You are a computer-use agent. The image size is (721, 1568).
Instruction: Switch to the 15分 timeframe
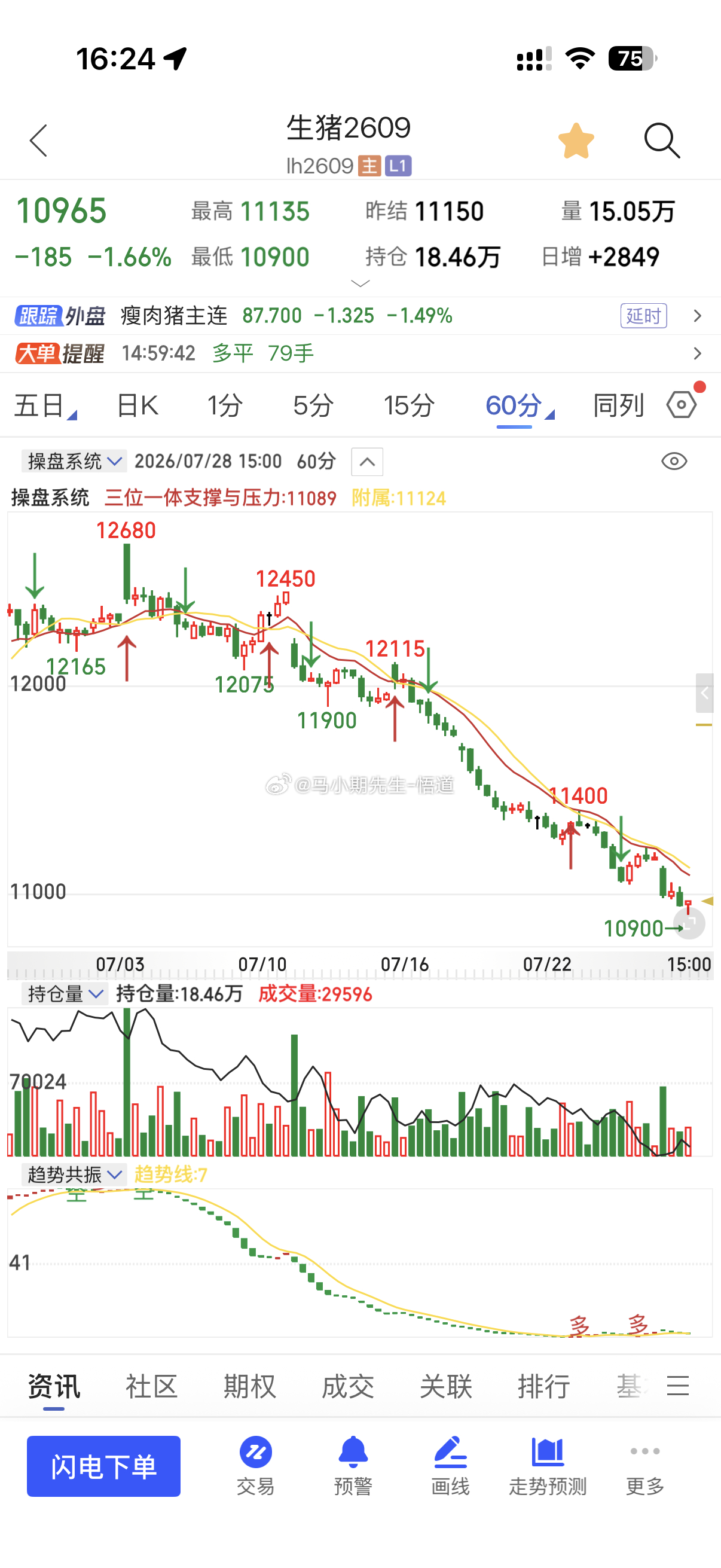(408, 405)
